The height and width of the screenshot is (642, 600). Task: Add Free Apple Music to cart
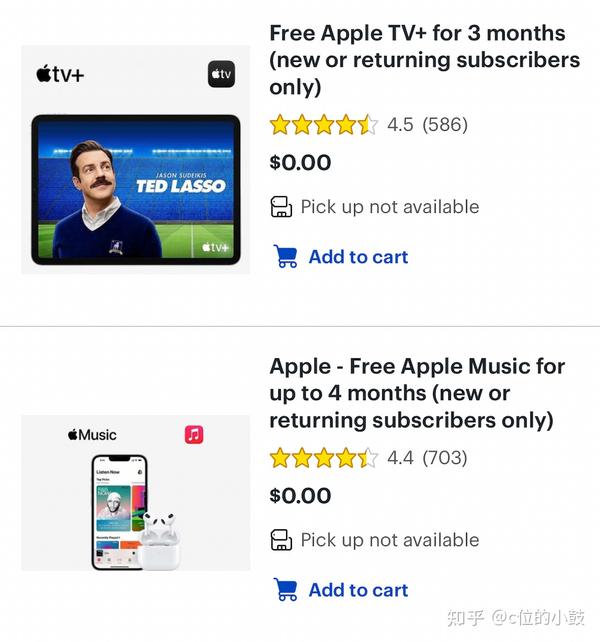342,590
